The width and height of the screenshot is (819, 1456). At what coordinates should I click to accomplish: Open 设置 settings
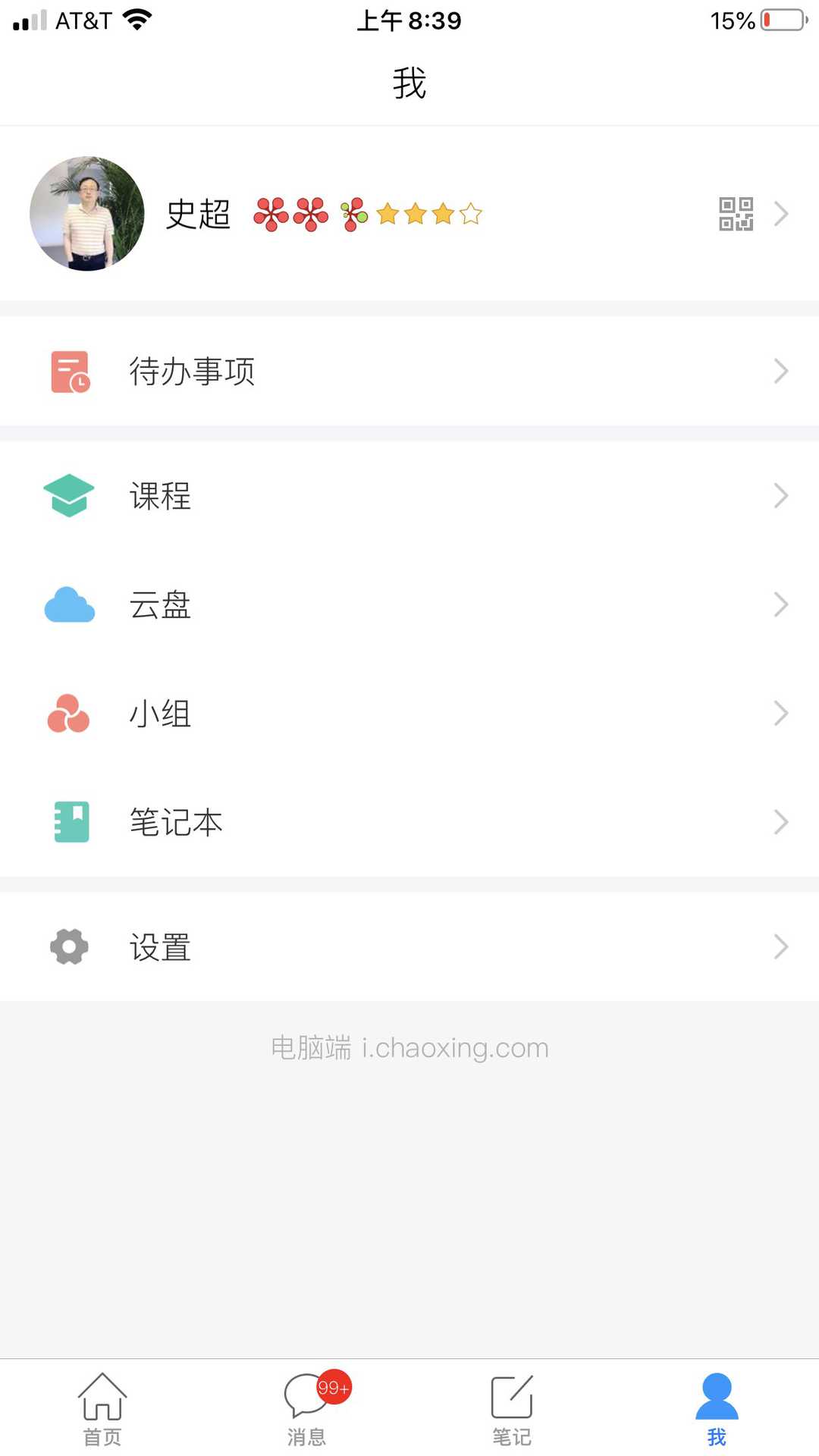pyautogui.click(x=409, y=947)
